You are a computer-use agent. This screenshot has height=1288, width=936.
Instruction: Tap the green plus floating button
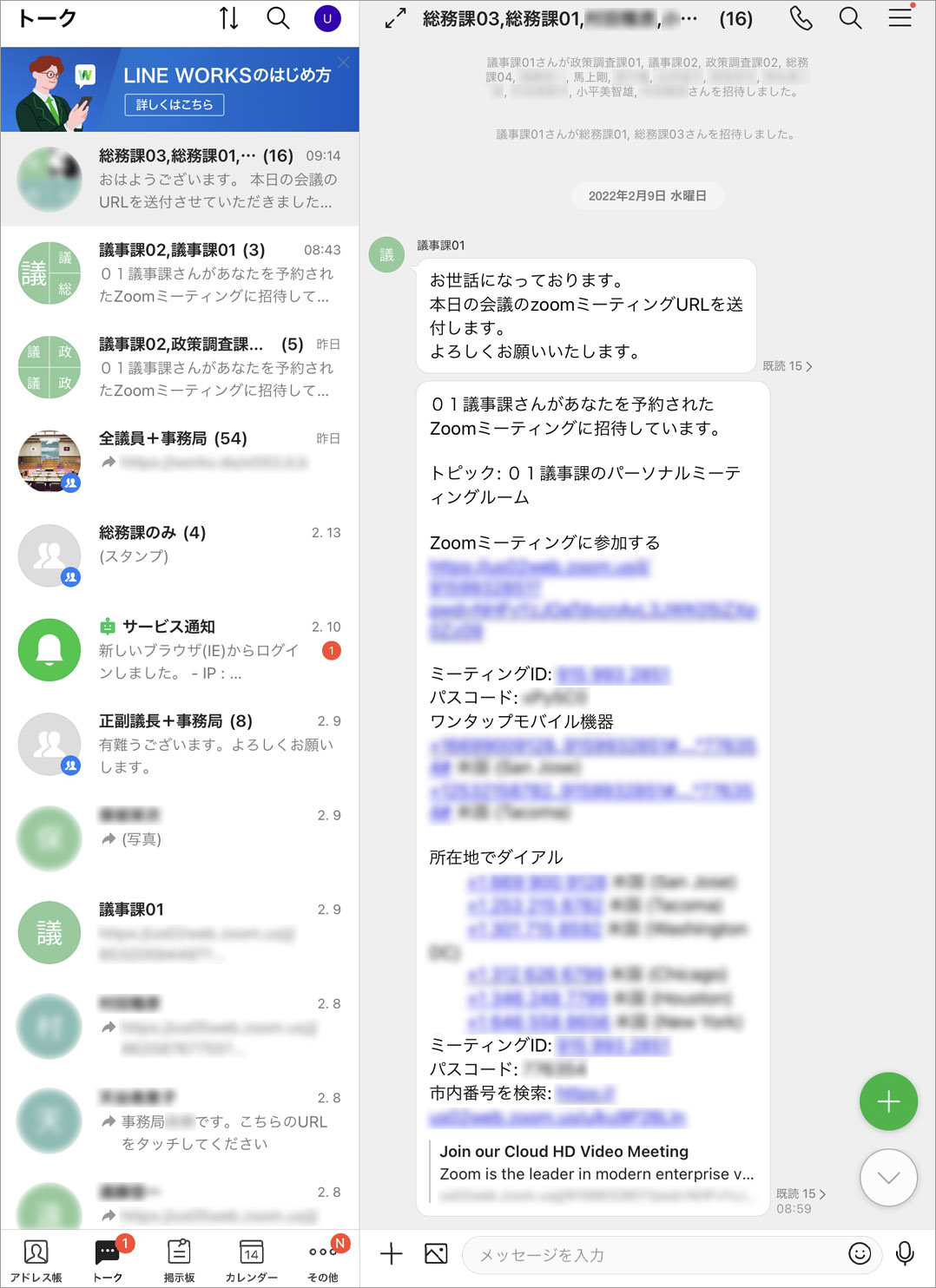point(888,1101)
